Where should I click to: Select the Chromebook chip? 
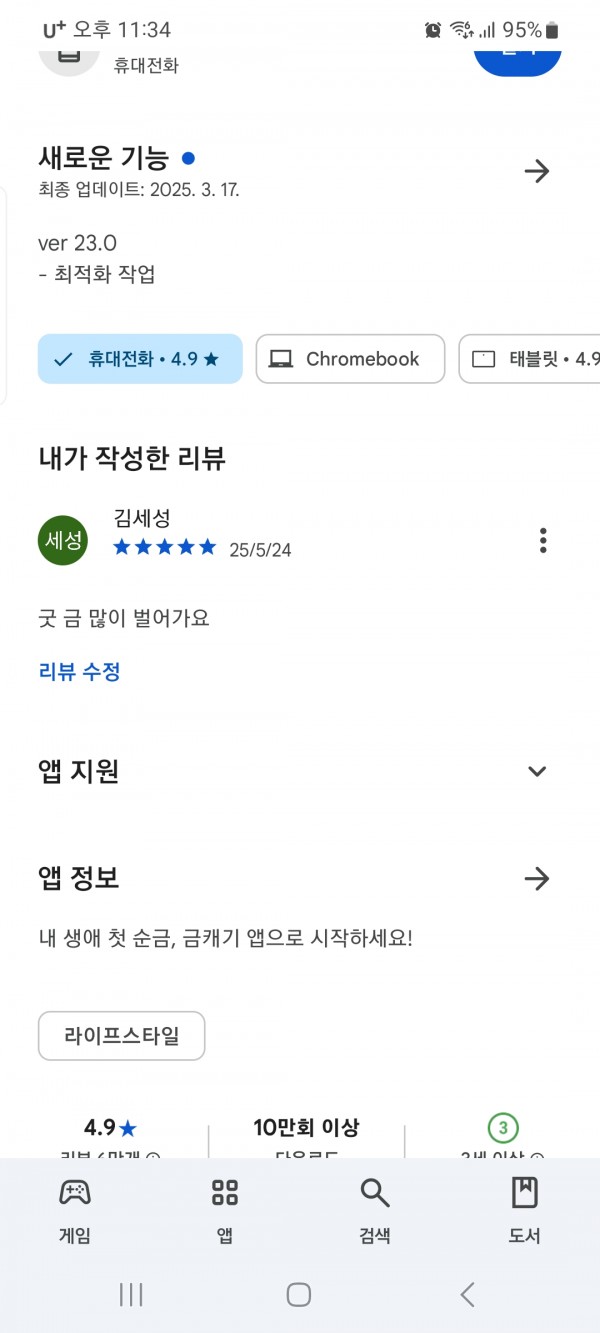pos(350,359)
